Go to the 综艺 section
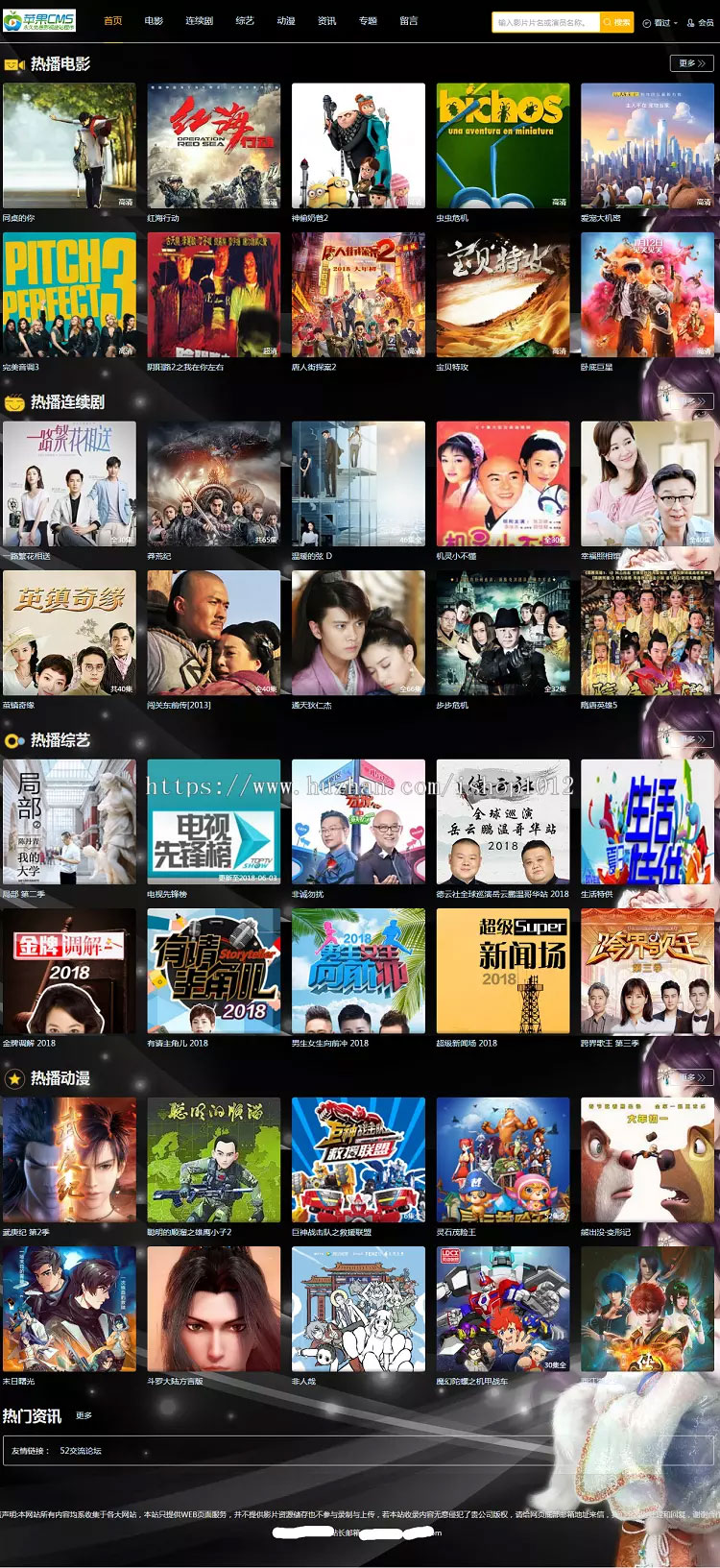Image resolution: width=720 pixels, height=1568 pixels. coord(245,21)
